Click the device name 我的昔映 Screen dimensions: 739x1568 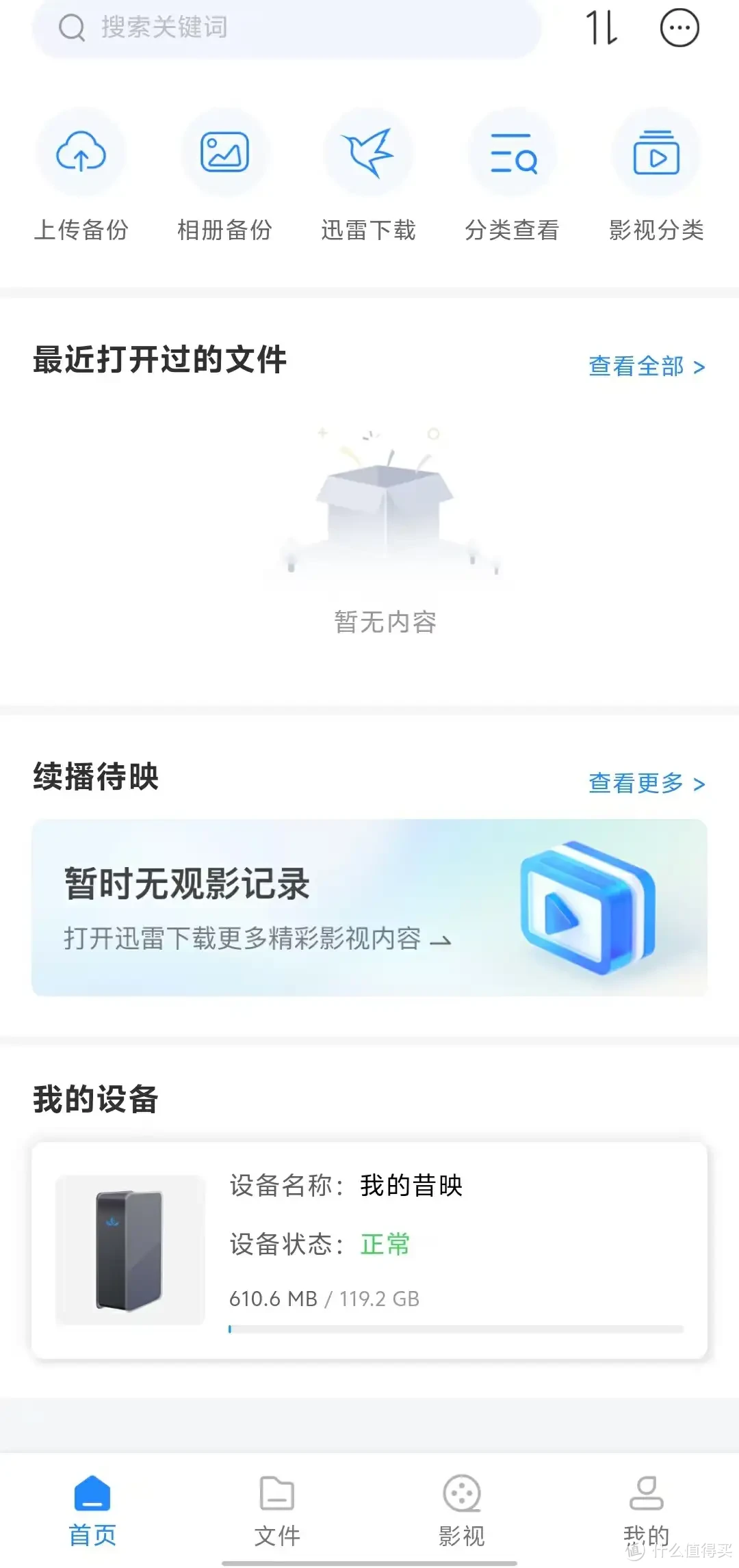[x=412, y=1186]
